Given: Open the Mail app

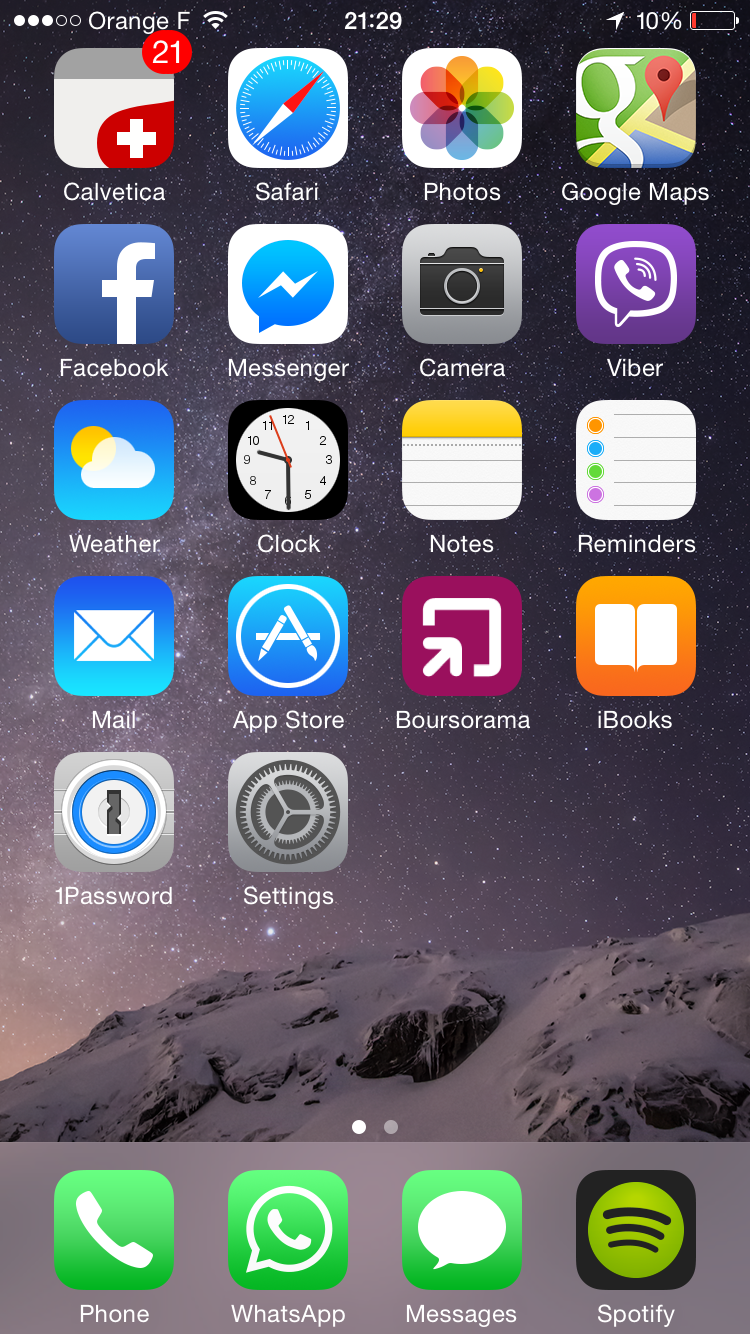Looking at the screenshot, I should (x=114, y=636).
